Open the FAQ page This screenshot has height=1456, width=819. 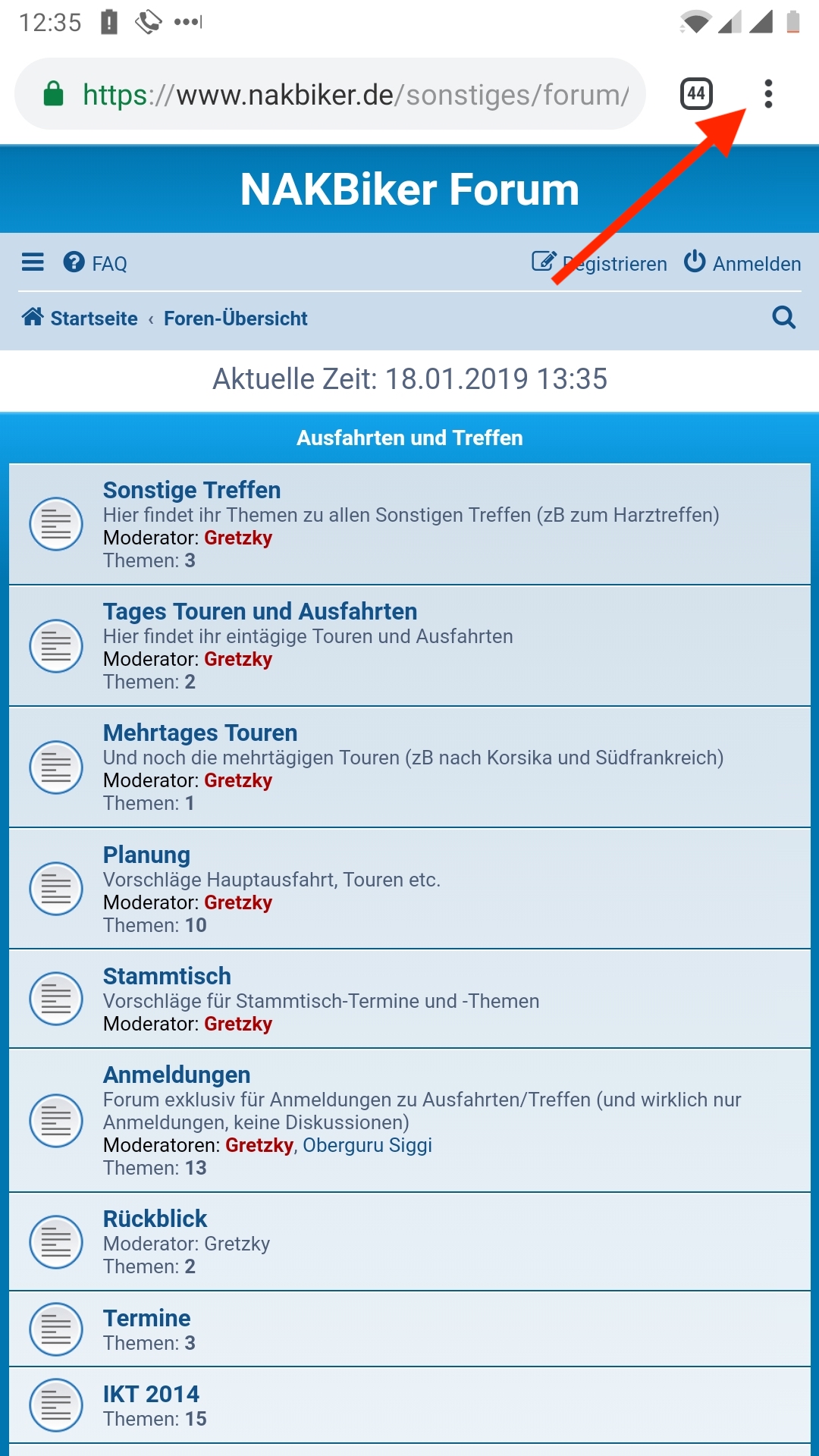pos(96,263)
